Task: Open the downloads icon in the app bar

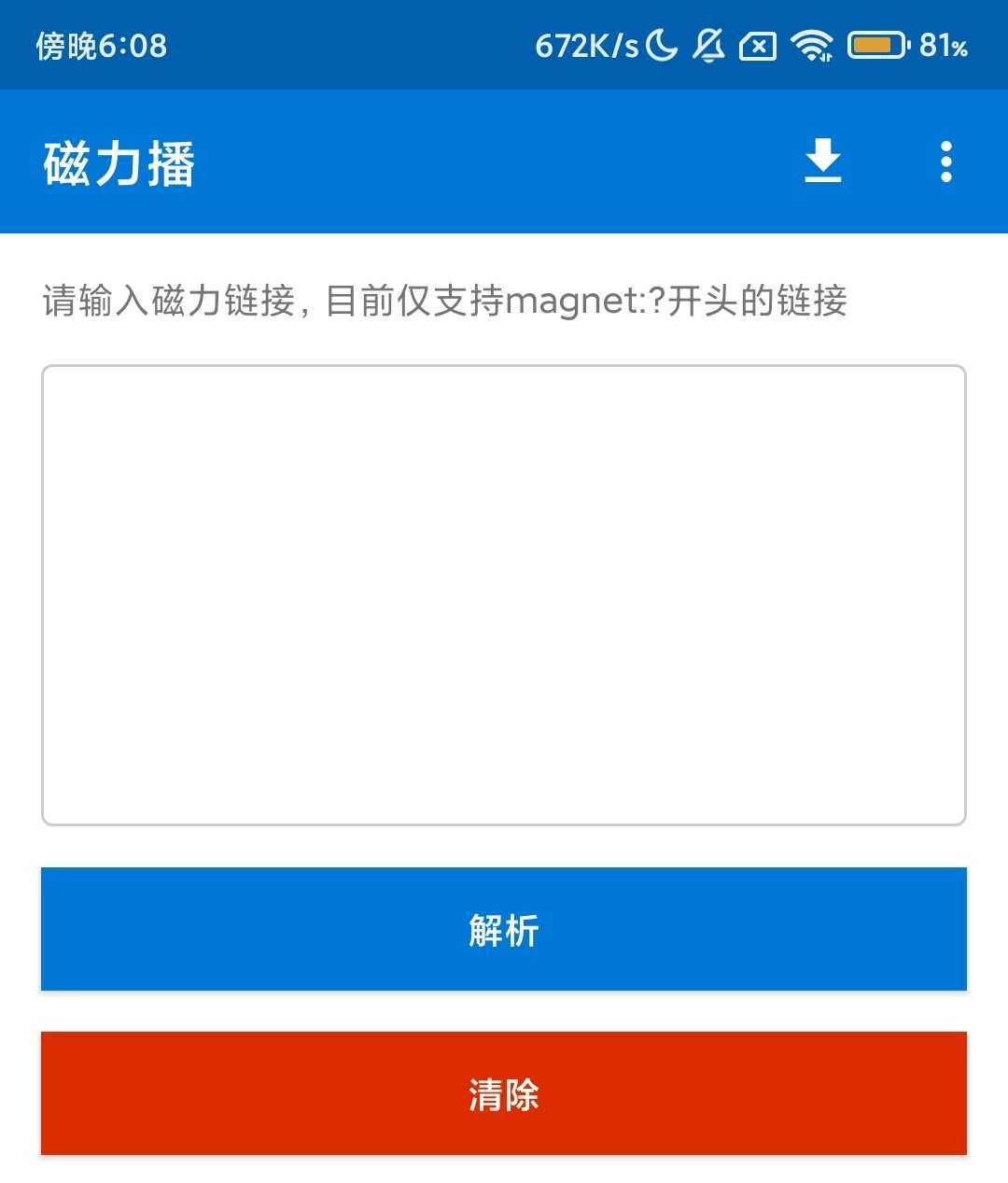Action: (x=823, y=162)
